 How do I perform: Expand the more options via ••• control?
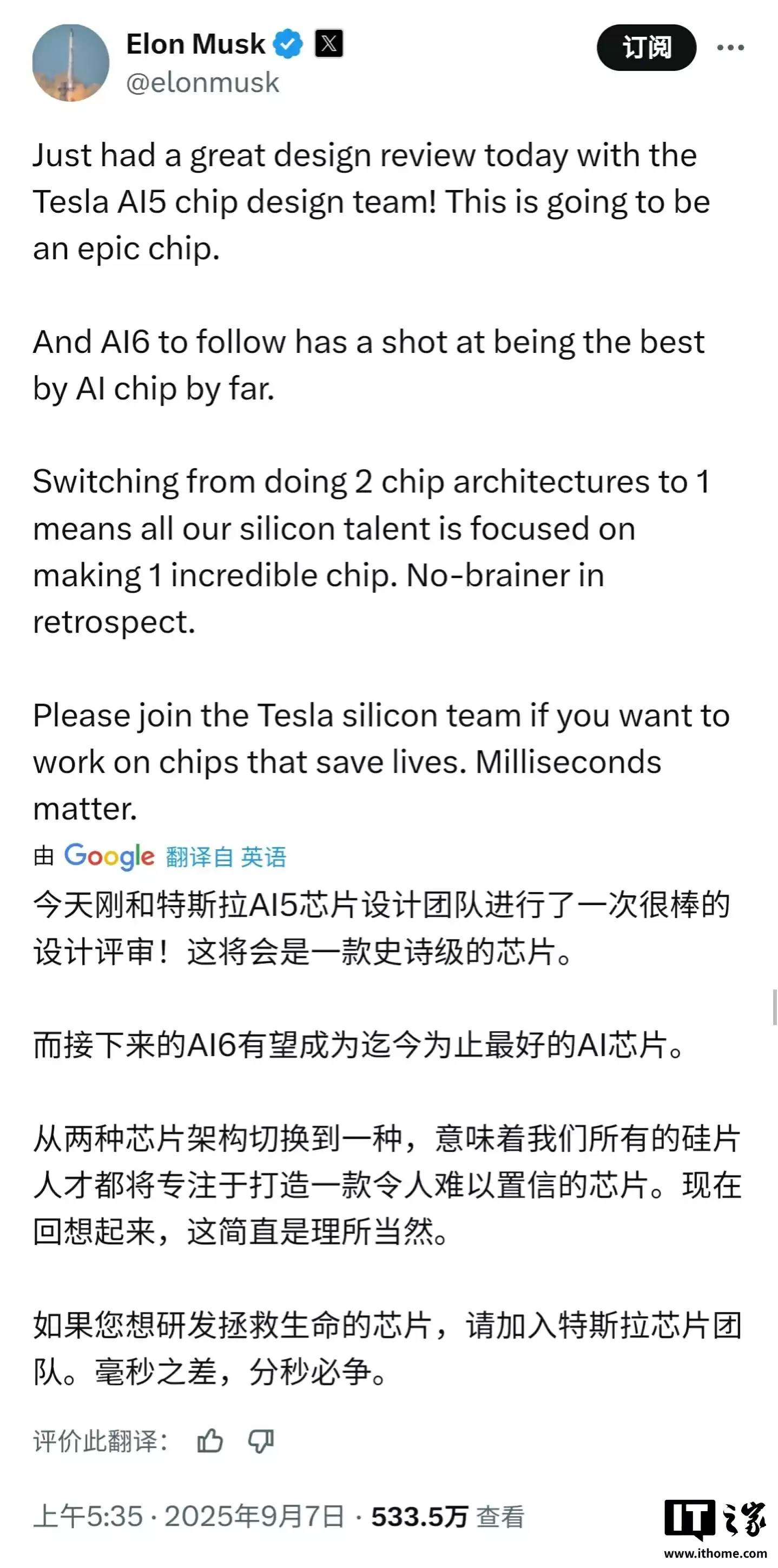[x=729, y=47]
